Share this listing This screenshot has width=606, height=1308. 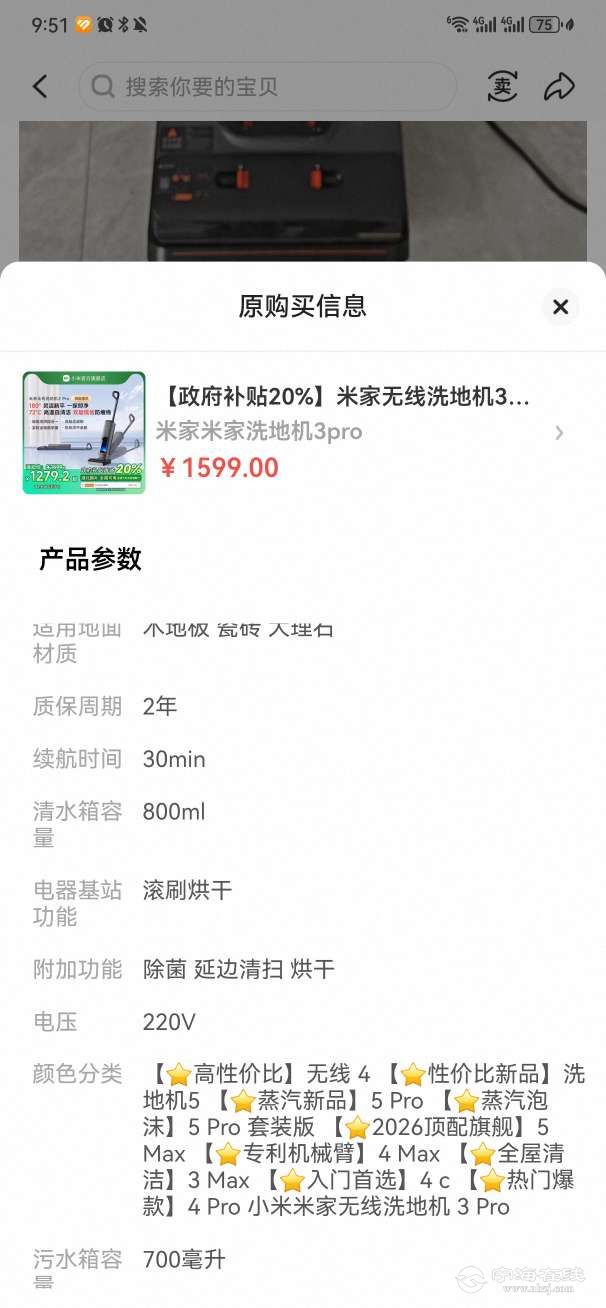(559, 87)
